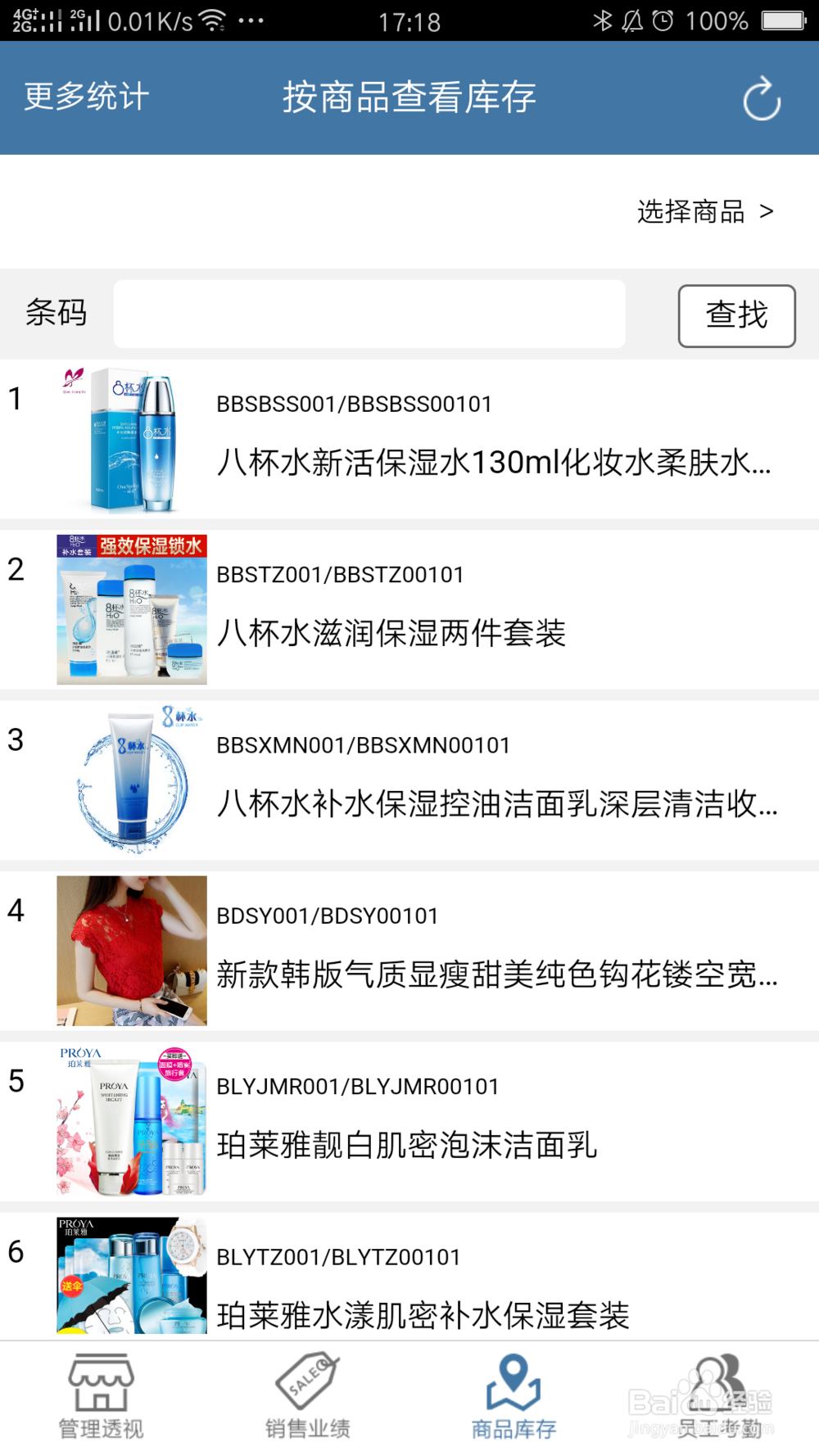819x1456 pixels.
Task: Select the 商品库存 tab
Action: pos(514,1399)
